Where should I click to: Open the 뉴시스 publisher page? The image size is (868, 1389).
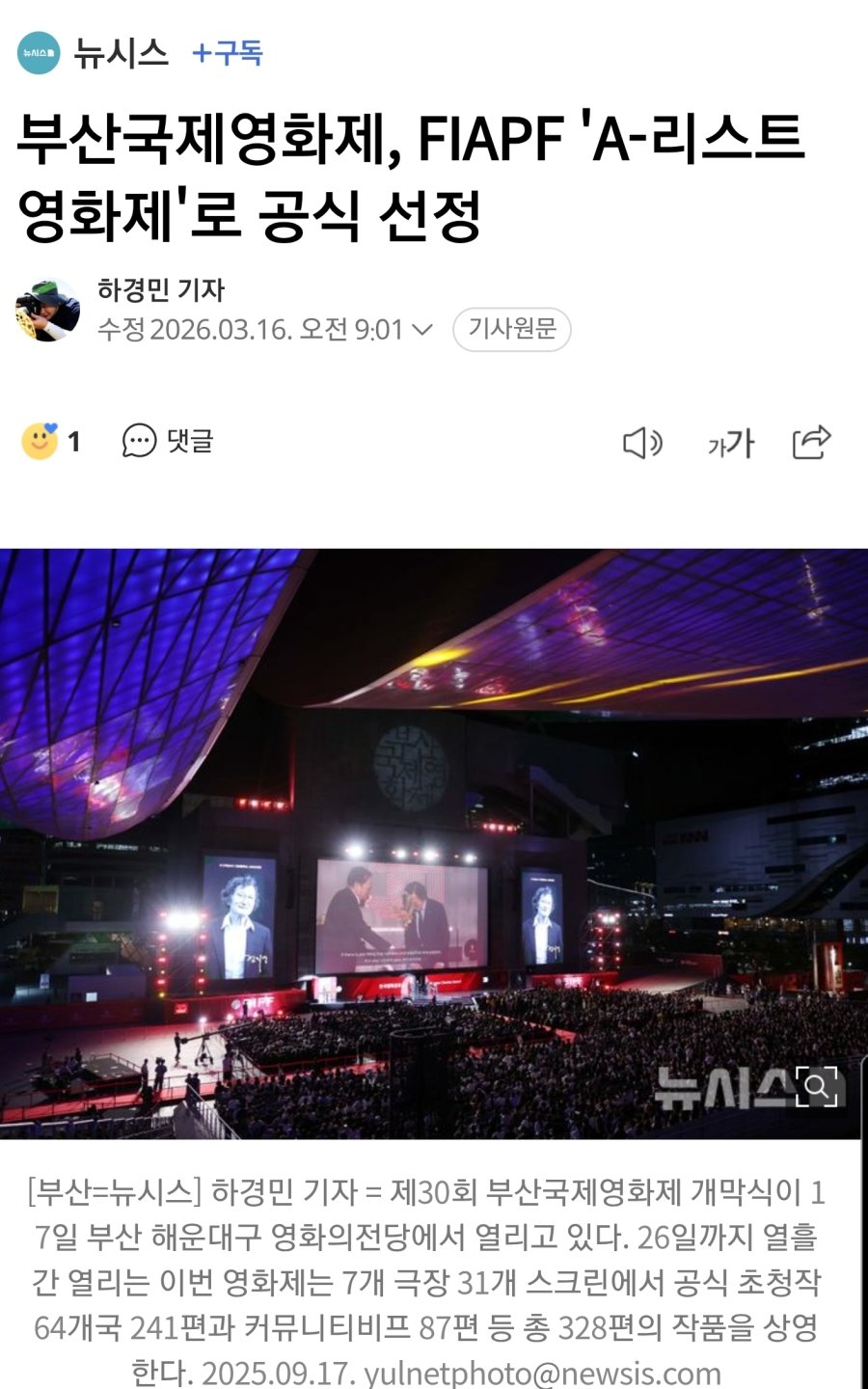point(120,52)
